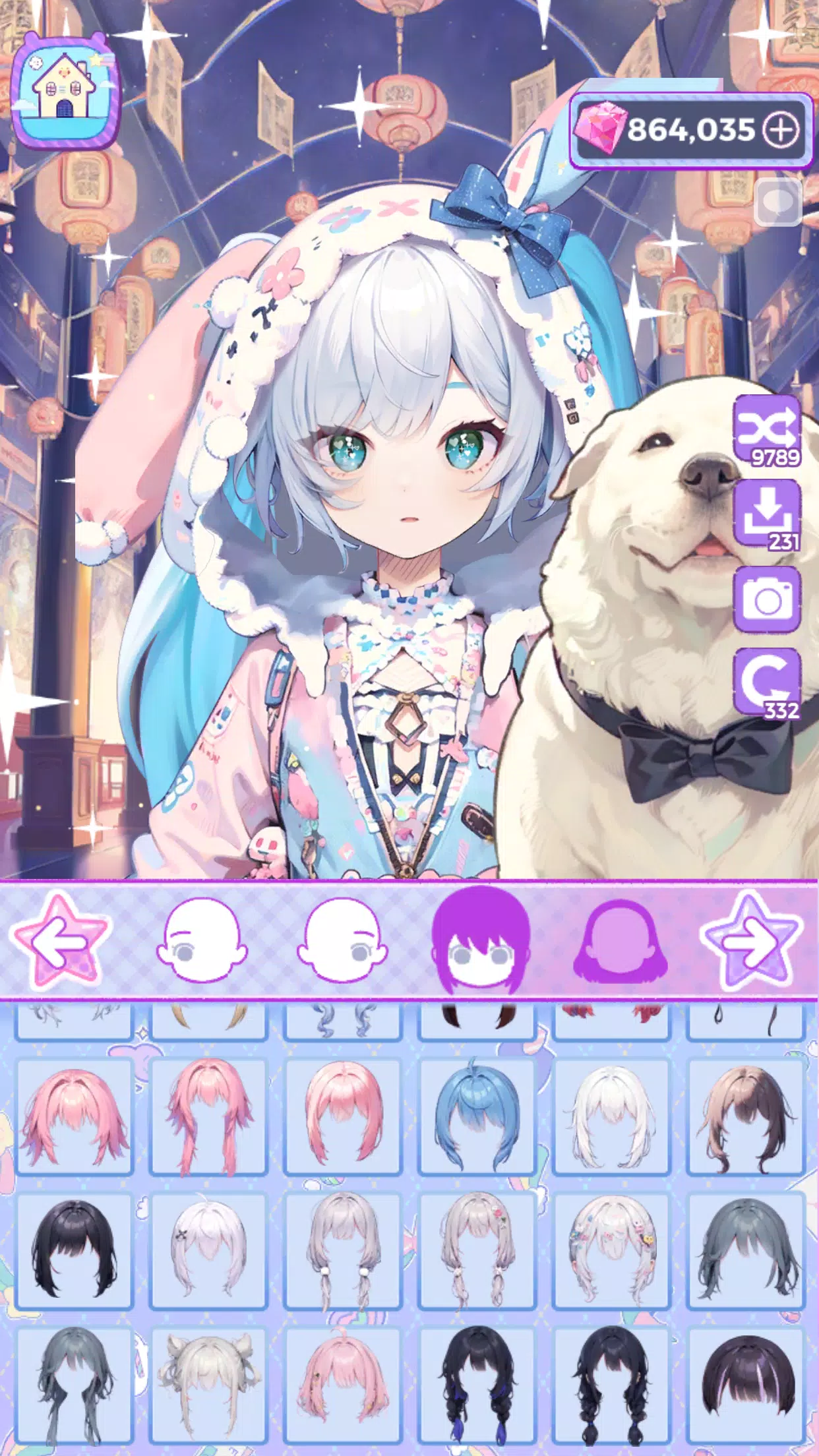Pick the brown wavy hairstyle
Viewport: 819px width, 1456px height.
click(x=746, y=1118)
